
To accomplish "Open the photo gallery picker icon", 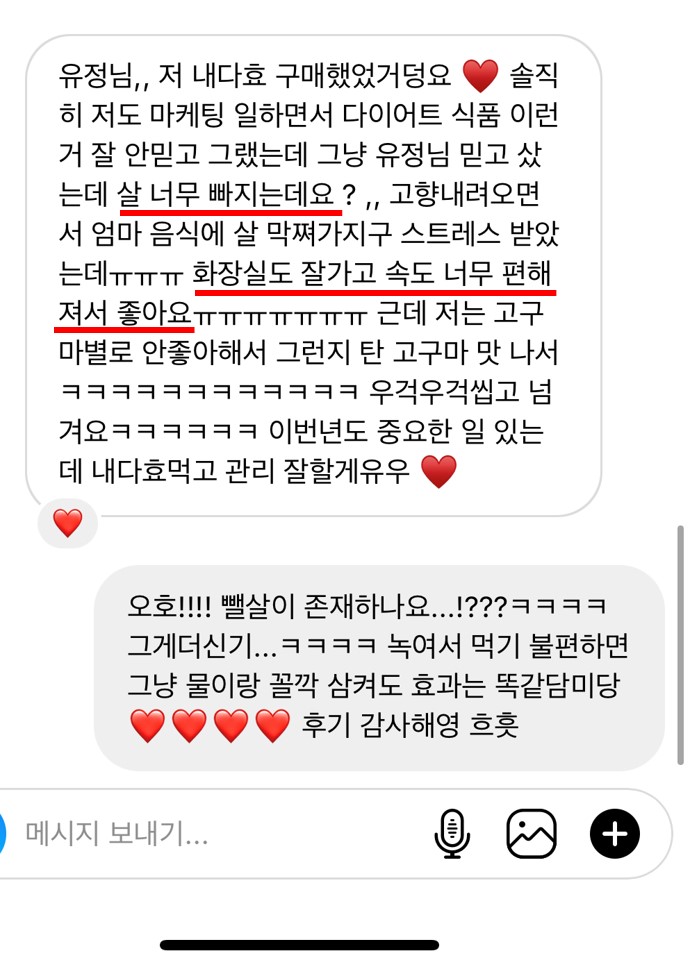I will [x=531, y=833].
